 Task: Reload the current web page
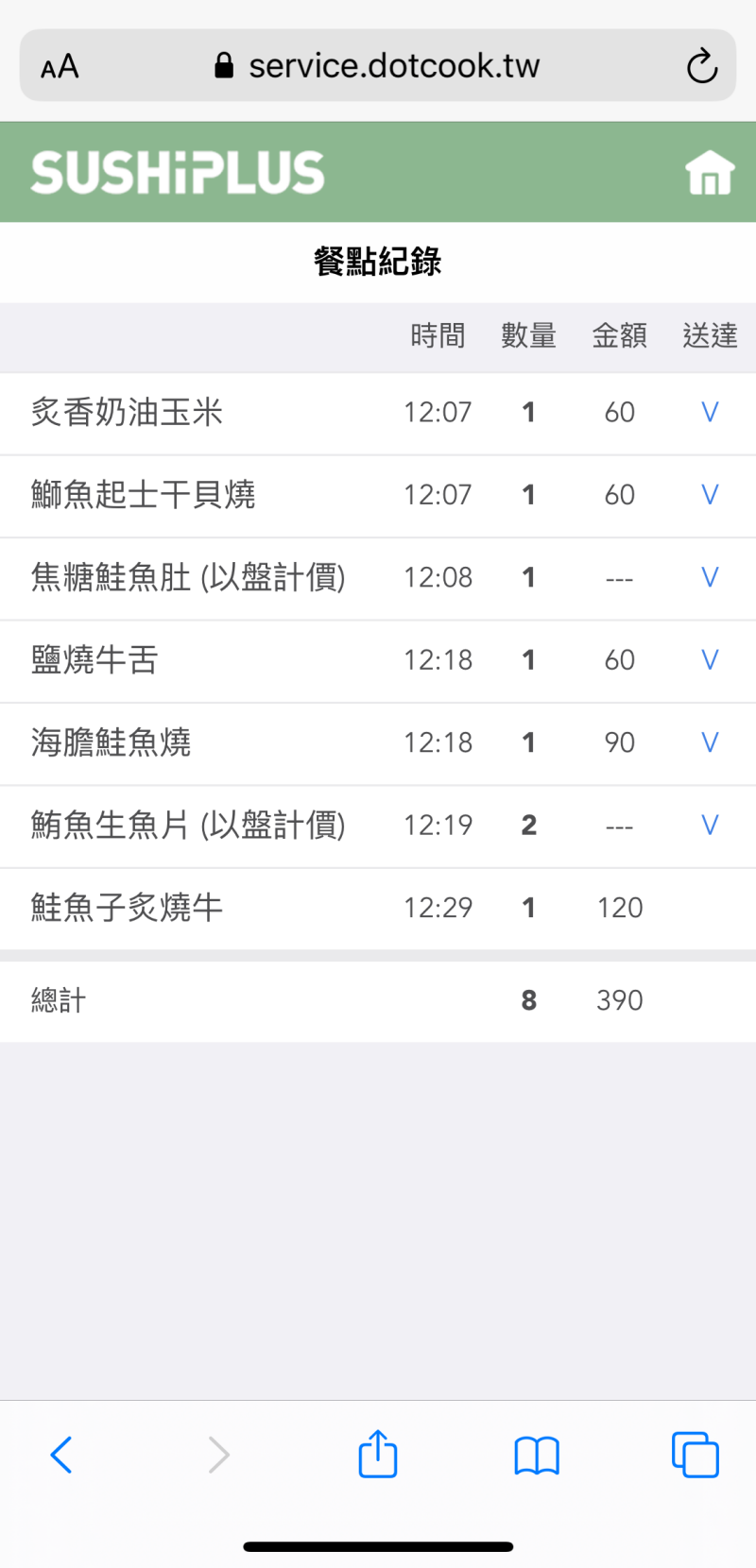[702, 66]
